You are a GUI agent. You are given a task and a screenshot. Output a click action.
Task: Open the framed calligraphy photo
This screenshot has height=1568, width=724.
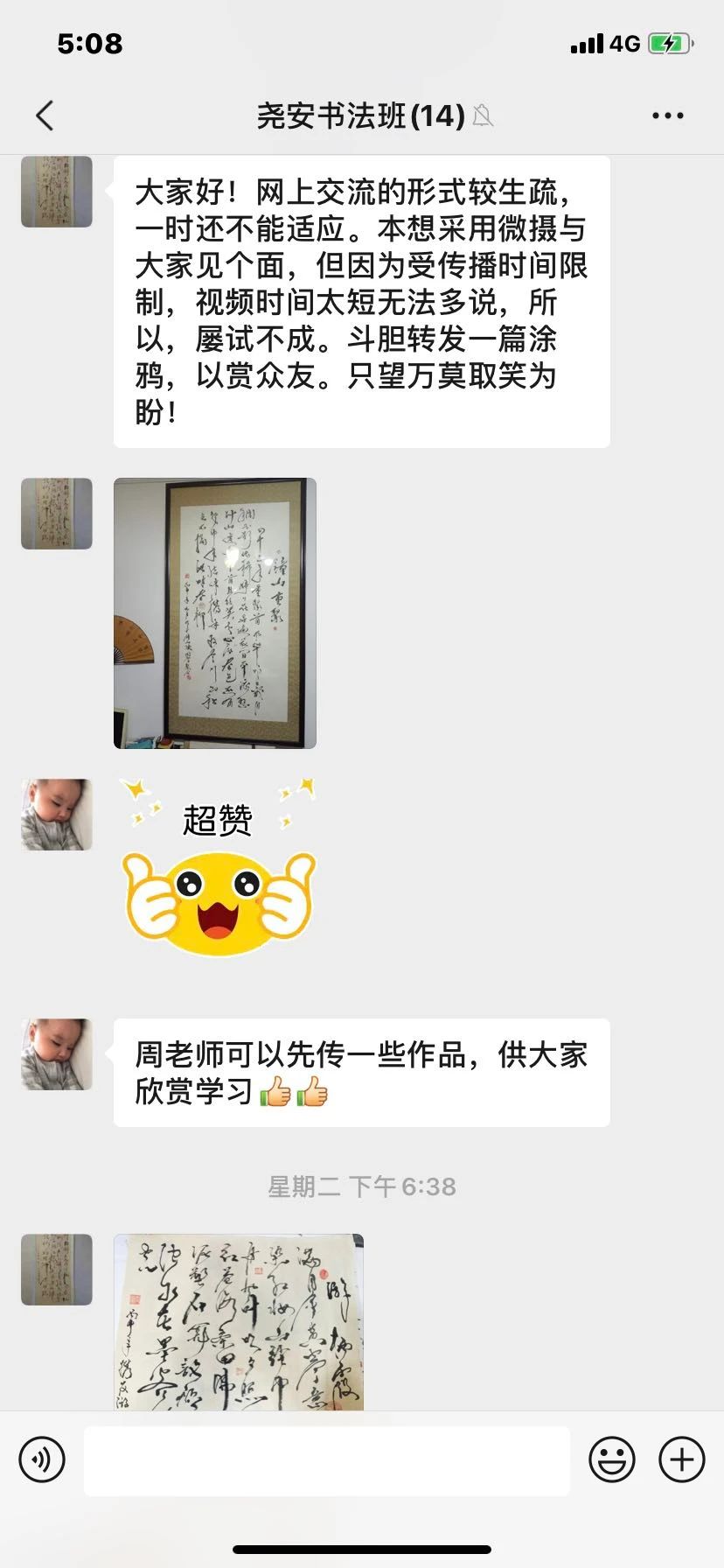(215, 612)
